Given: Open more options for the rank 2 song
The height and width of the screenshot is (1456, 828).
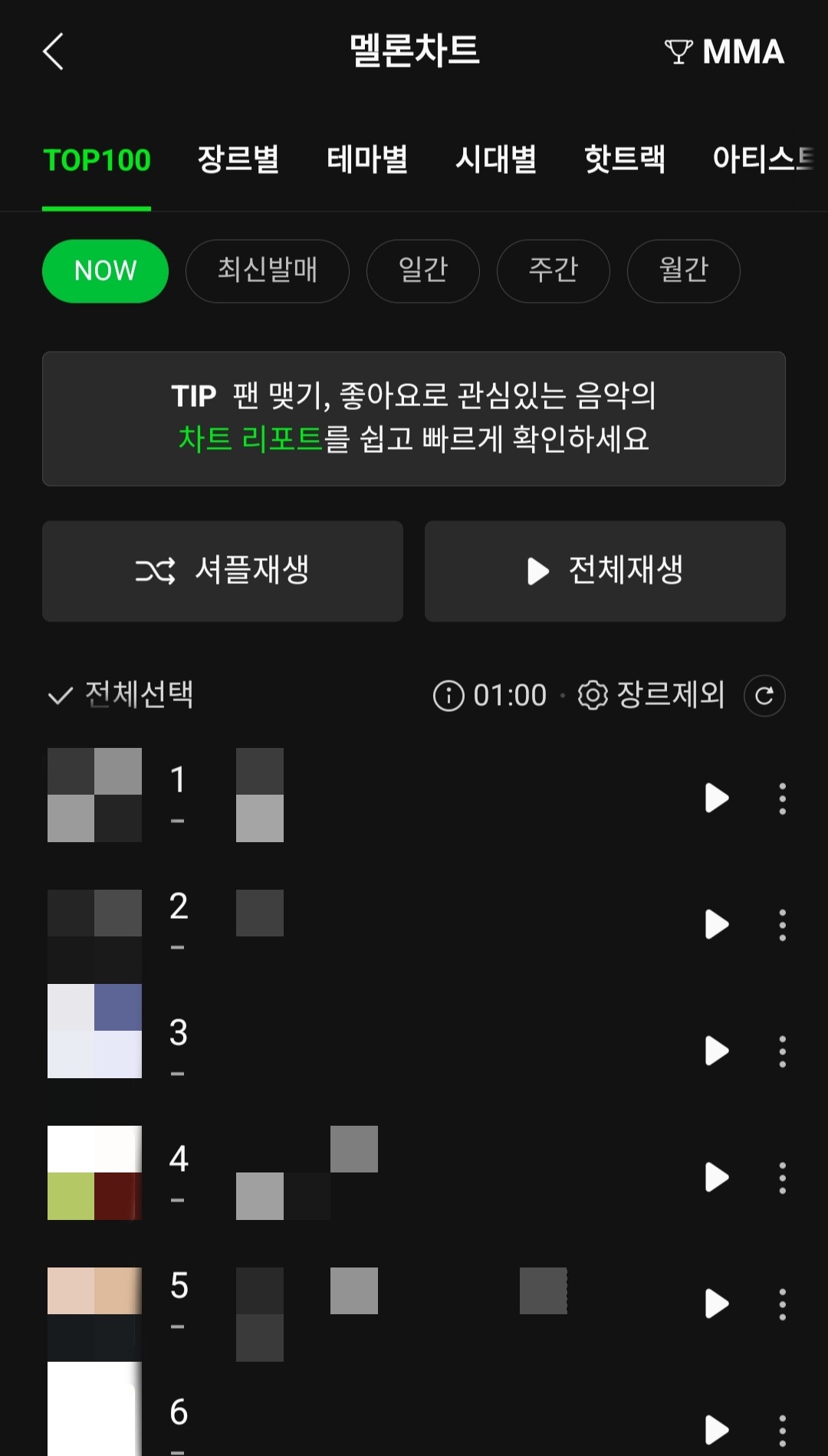Looking at the screenshot, I should pos(782,925).
